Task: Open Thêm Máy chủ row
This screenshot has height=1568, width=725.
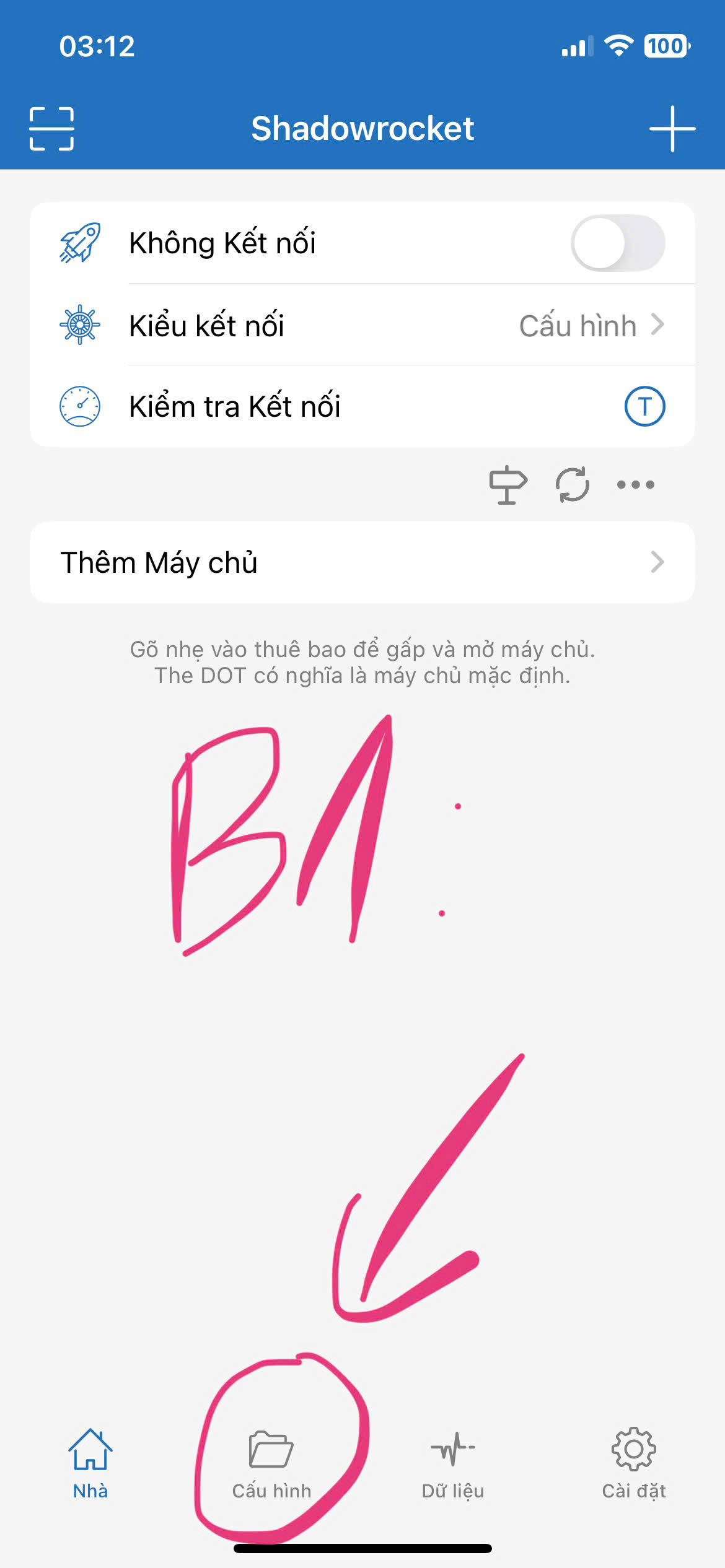Action: coord(362,562)
